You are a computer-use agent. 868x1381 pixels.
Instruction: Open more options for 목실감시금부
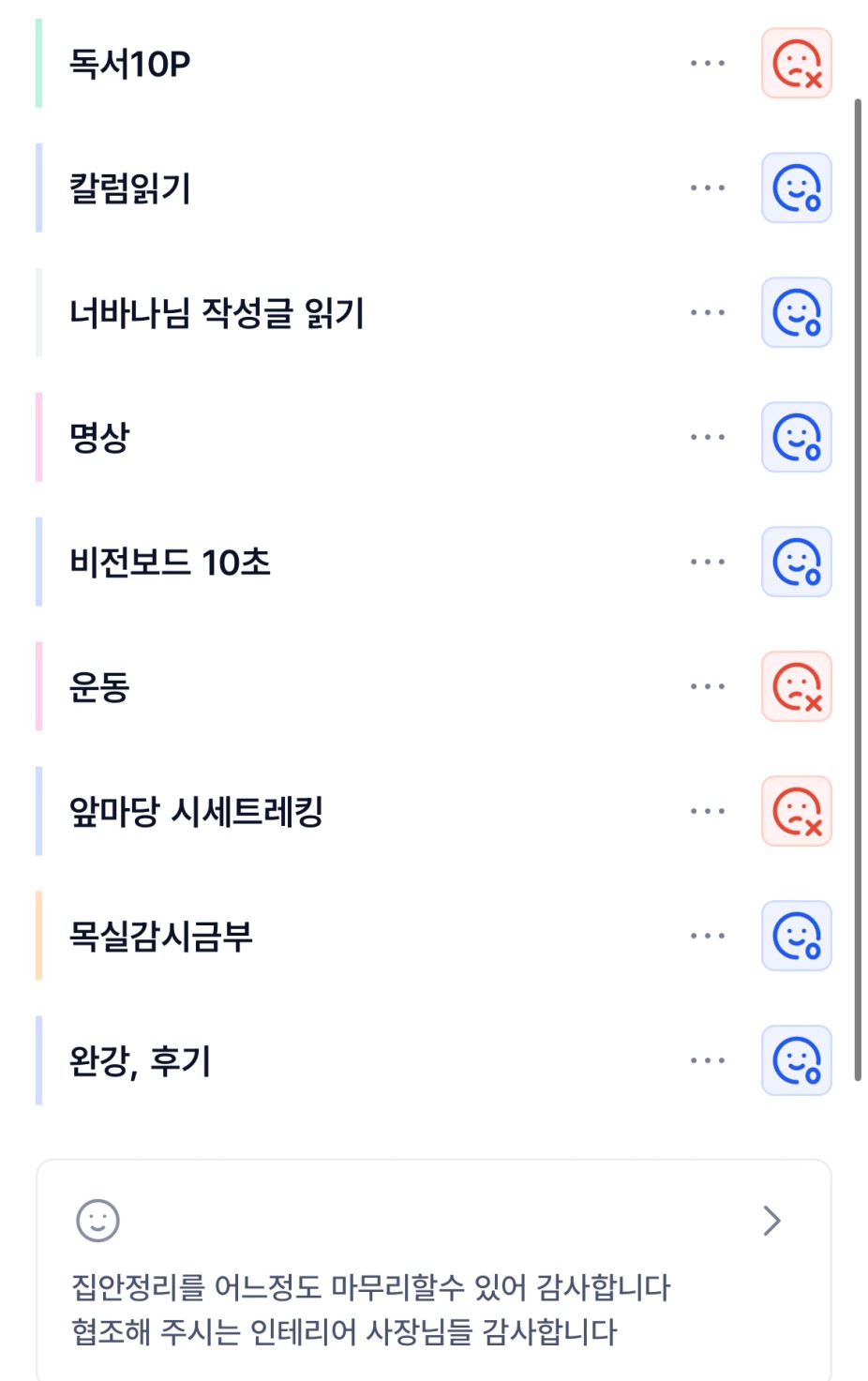coord(707,937)
